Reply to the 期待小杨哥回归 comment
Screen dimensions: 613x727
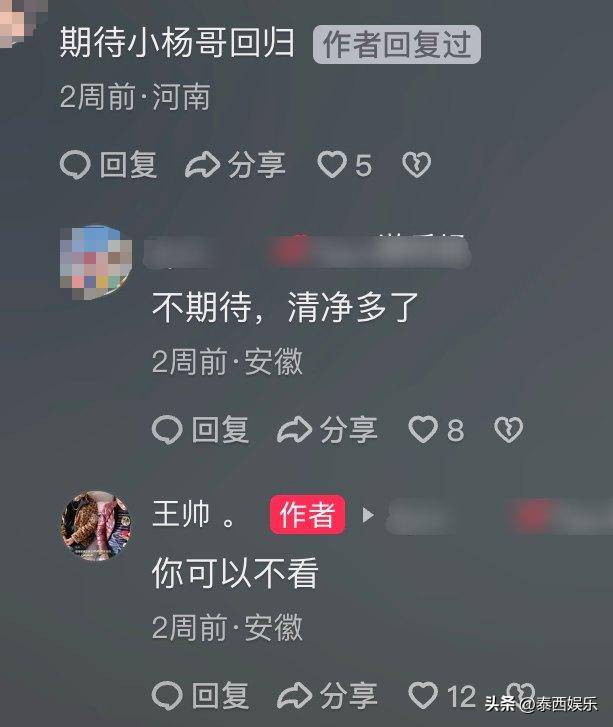click(x=109, y=165)
